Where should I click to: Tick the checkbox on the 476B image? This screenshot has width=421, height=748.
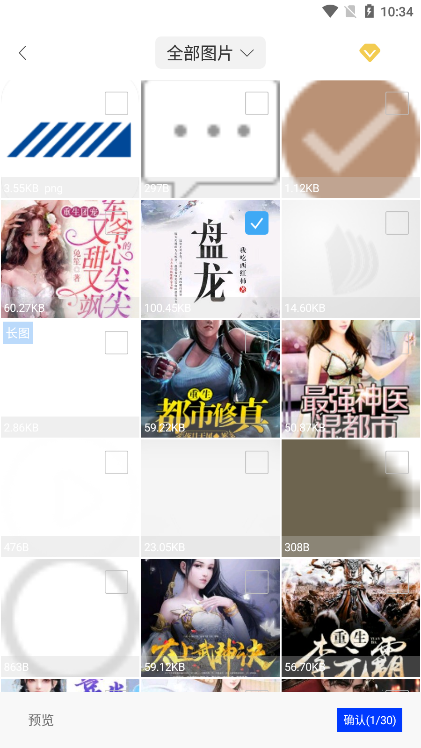click(x=116, y=462)
